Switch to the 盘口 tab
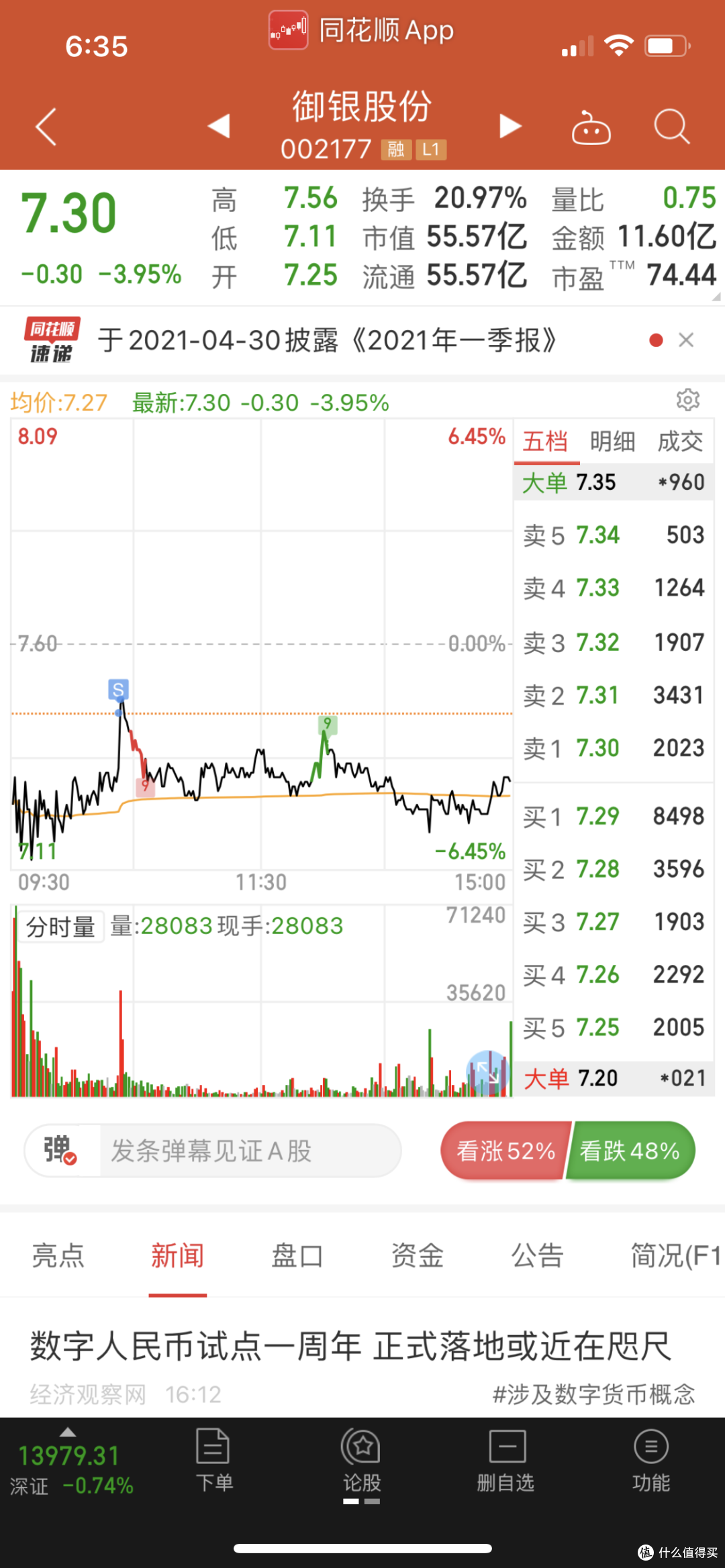 click(x=297, y=1255)
